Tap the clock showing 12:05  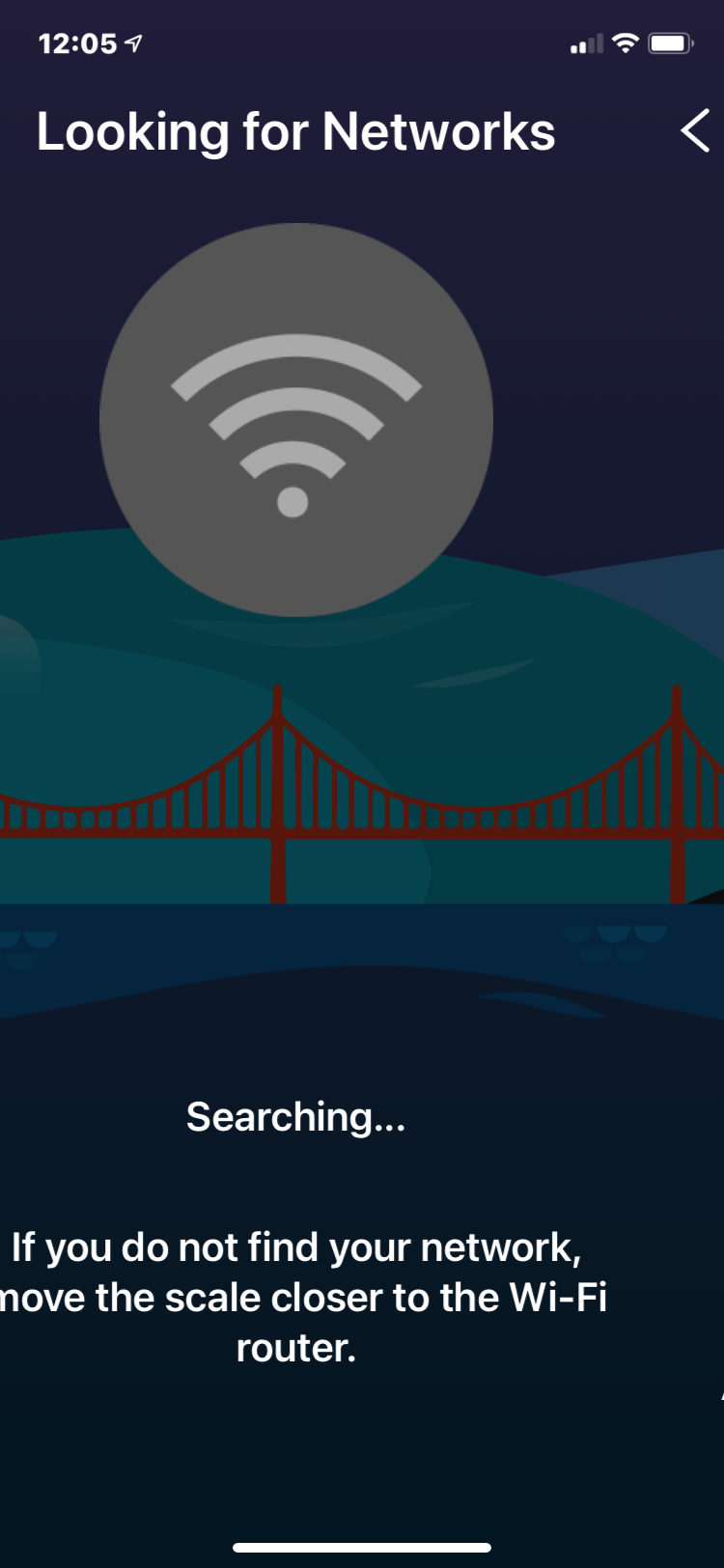pyautogui.click(x=79, y=42)
